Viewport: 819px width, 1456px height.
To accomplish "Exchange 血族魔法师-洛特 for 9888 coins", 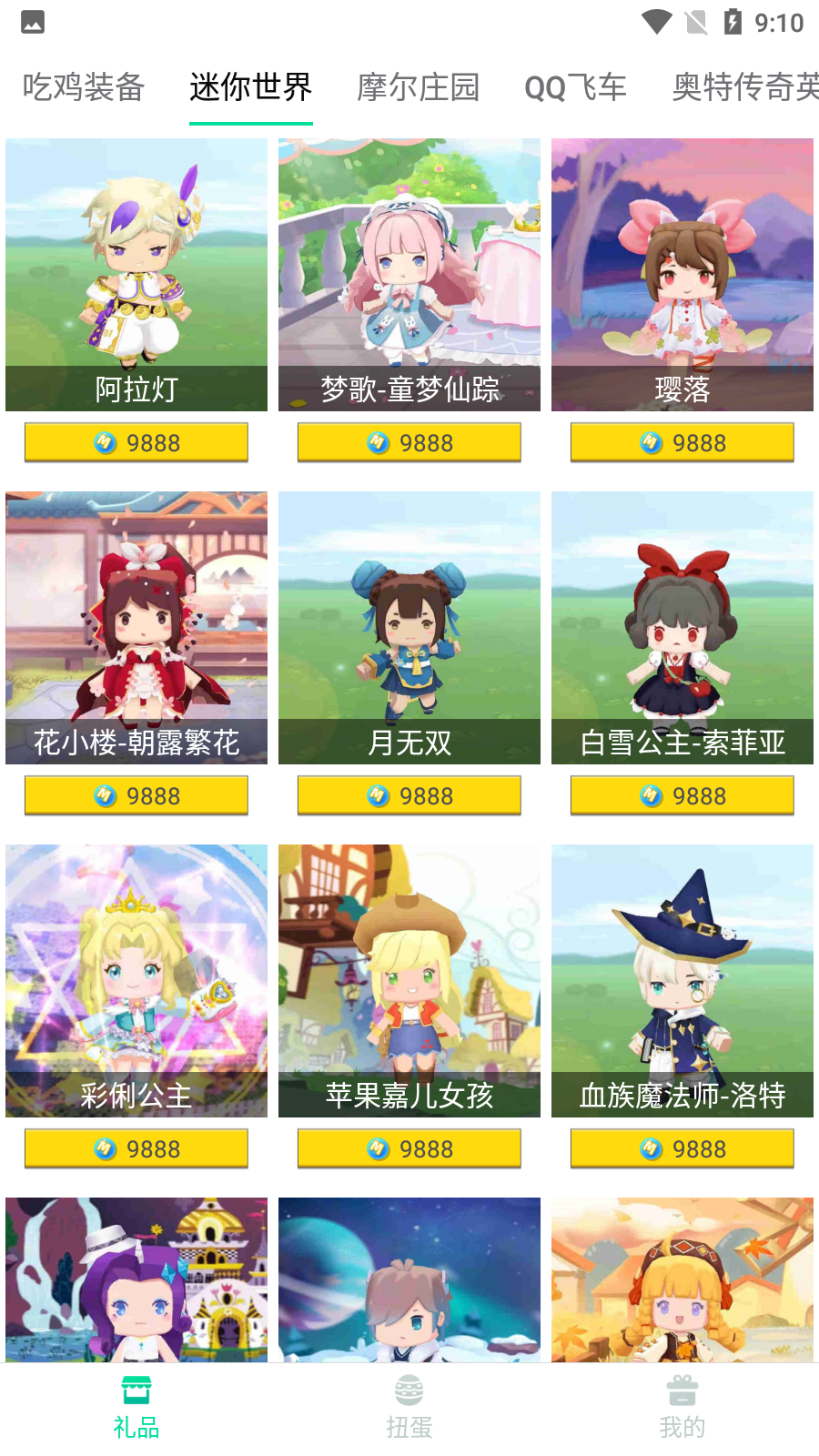I will 682,1149.
